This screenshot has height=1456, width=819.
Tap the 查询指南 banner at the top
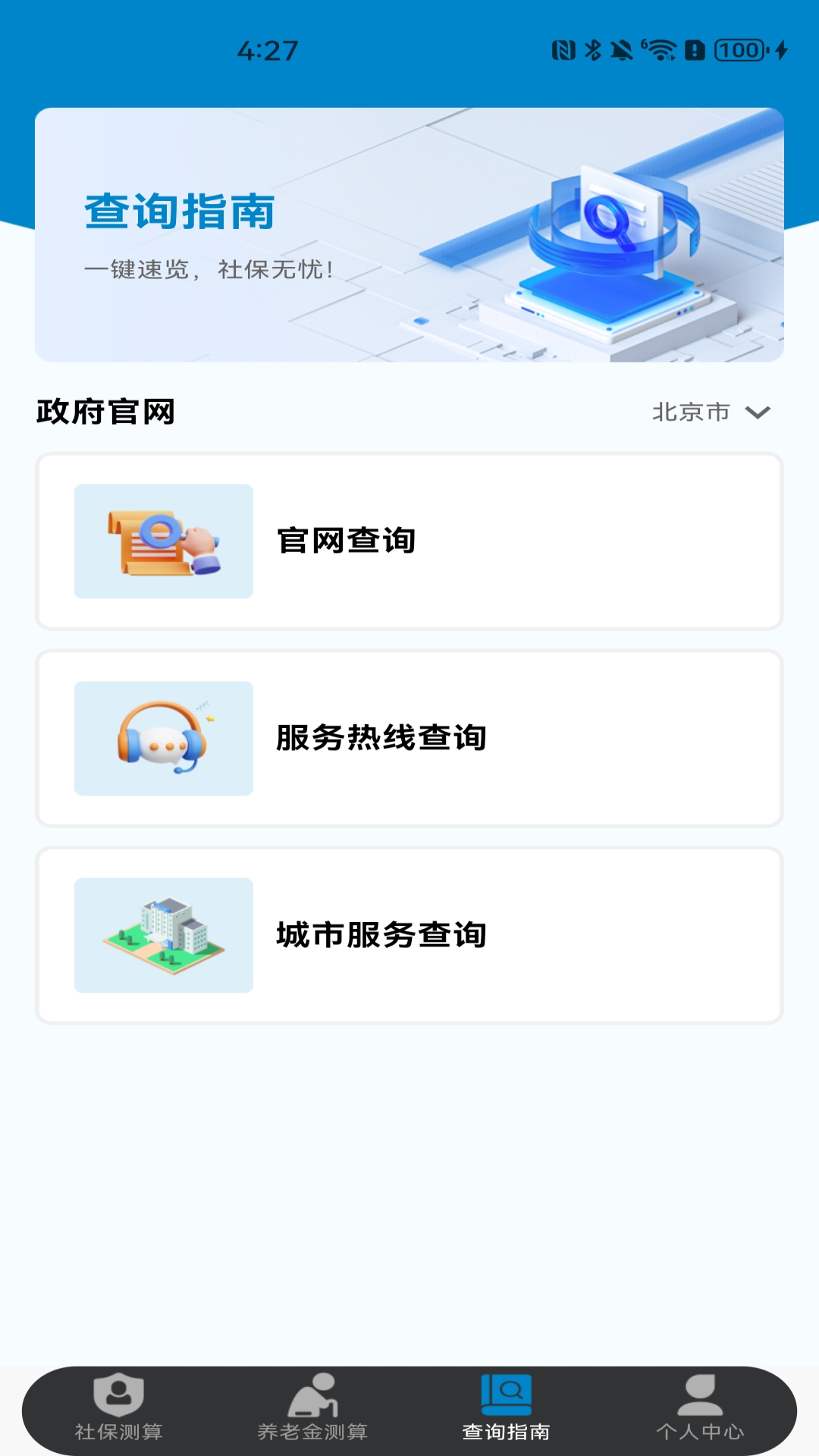point(409,231)
